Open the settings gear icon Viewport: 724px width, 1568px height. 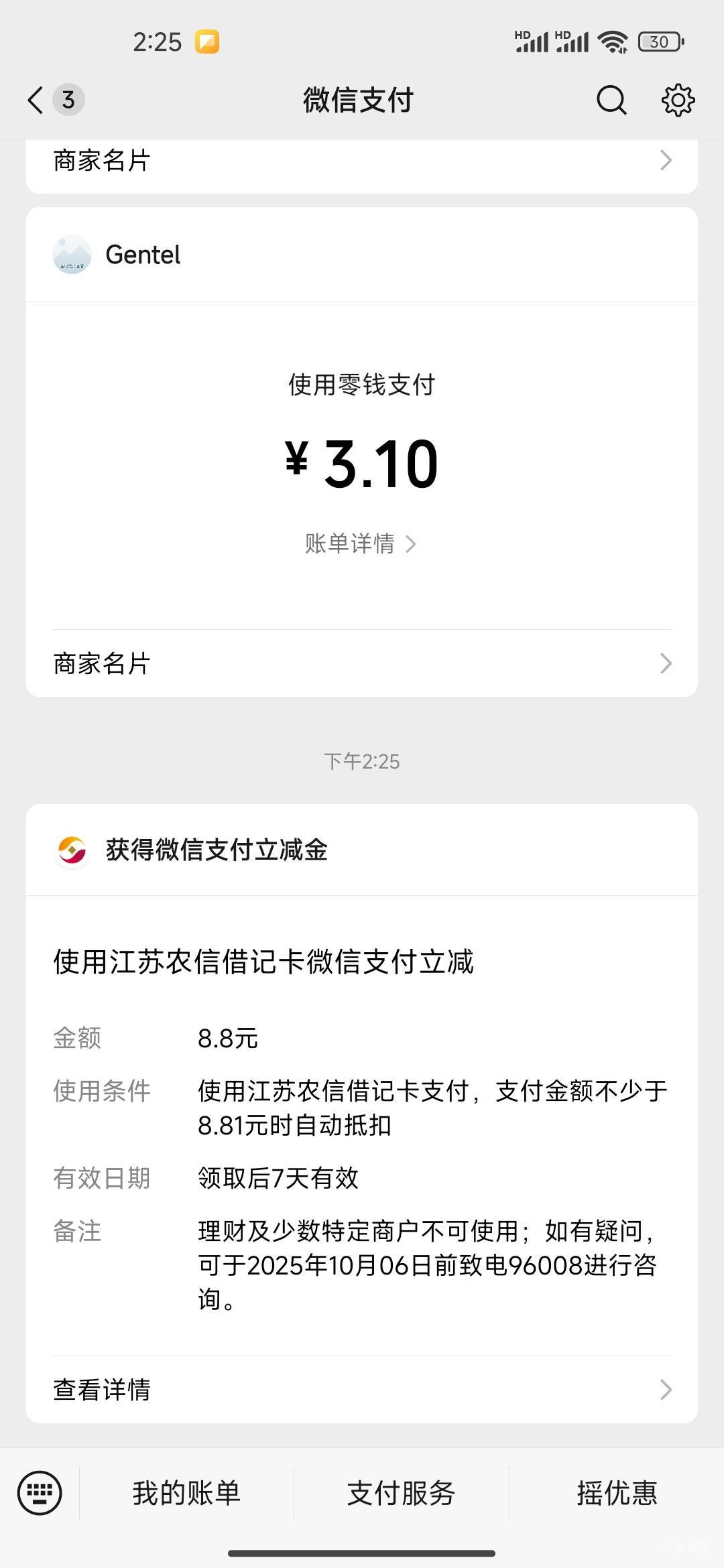(678, 101)
